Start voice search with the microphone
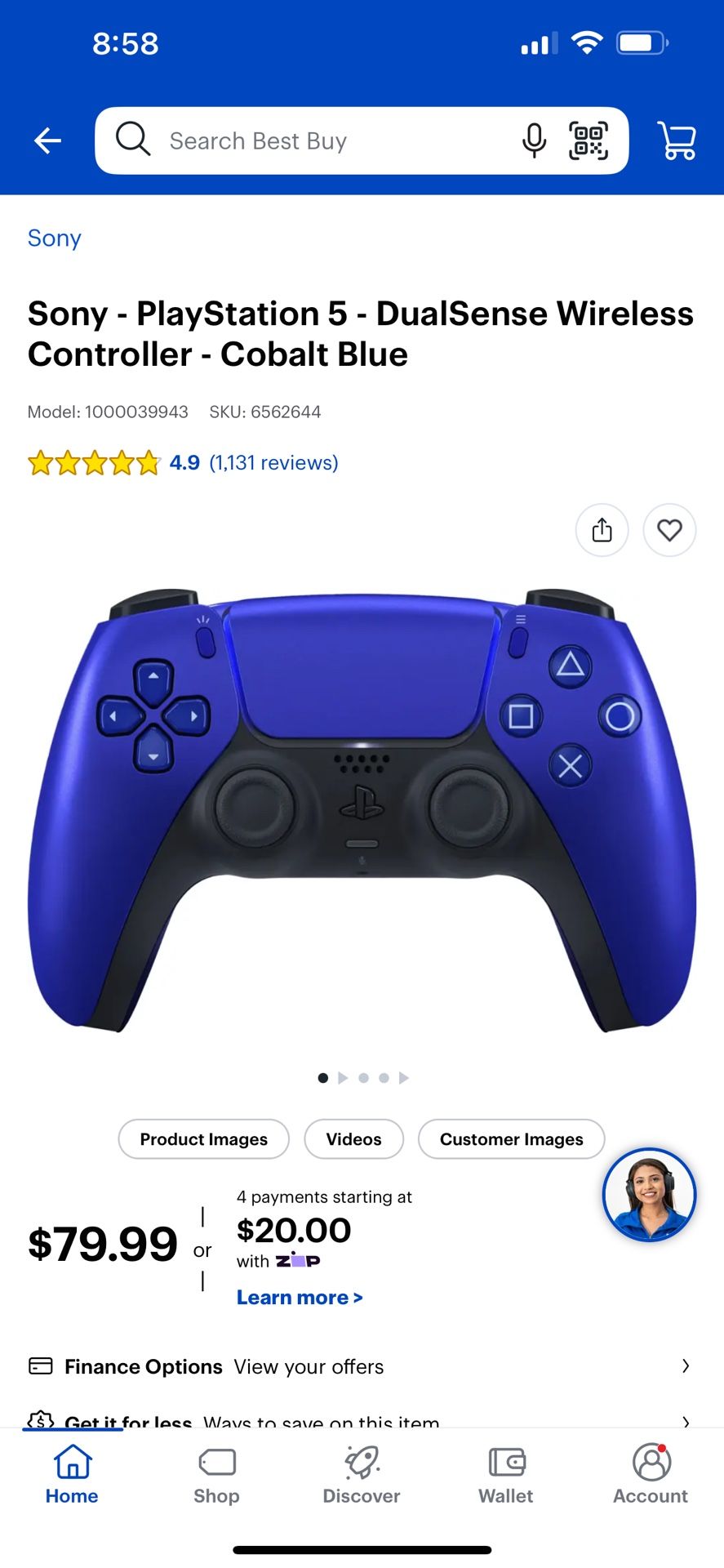Screen dimensions: 724x1568 click(x=534, y=140)
